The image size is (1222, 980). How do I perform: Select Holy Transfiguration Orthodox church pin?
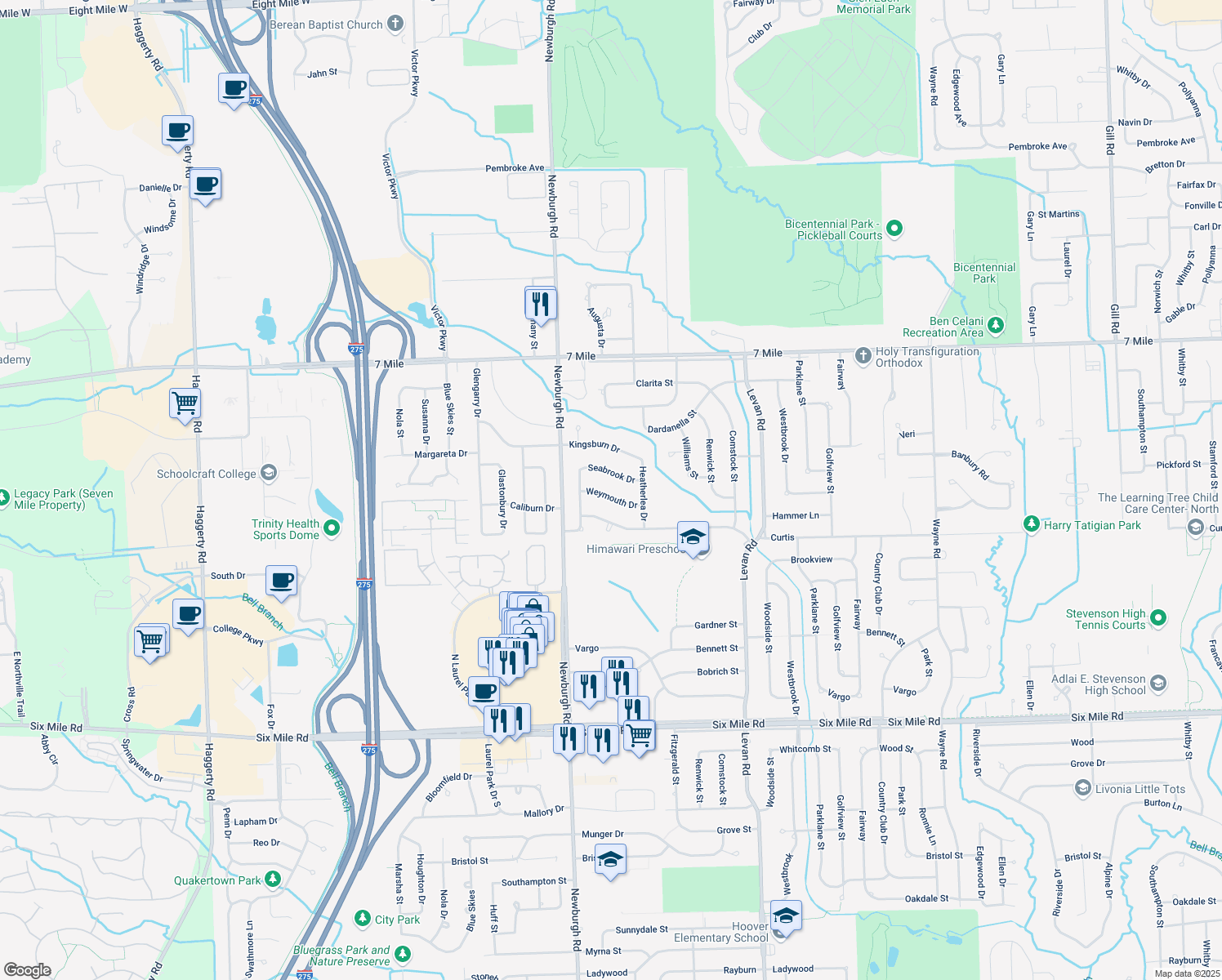pyautogui.click(x=863, y=355)
